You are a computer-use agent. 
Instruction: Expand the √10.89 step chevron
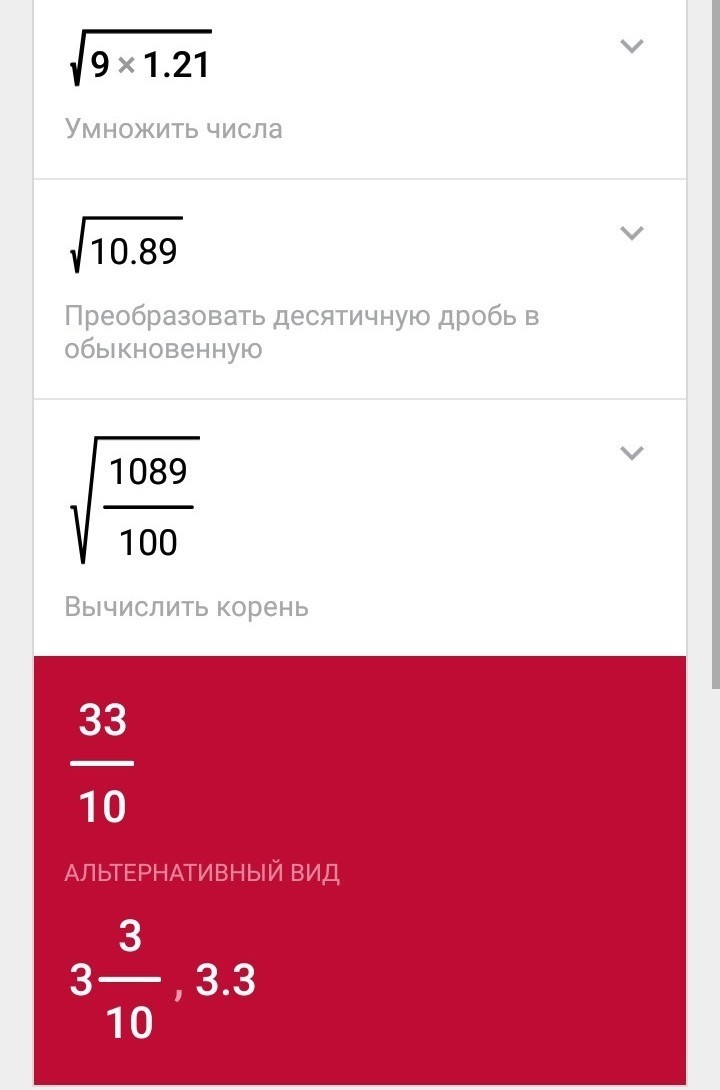(x=631, y=233)
